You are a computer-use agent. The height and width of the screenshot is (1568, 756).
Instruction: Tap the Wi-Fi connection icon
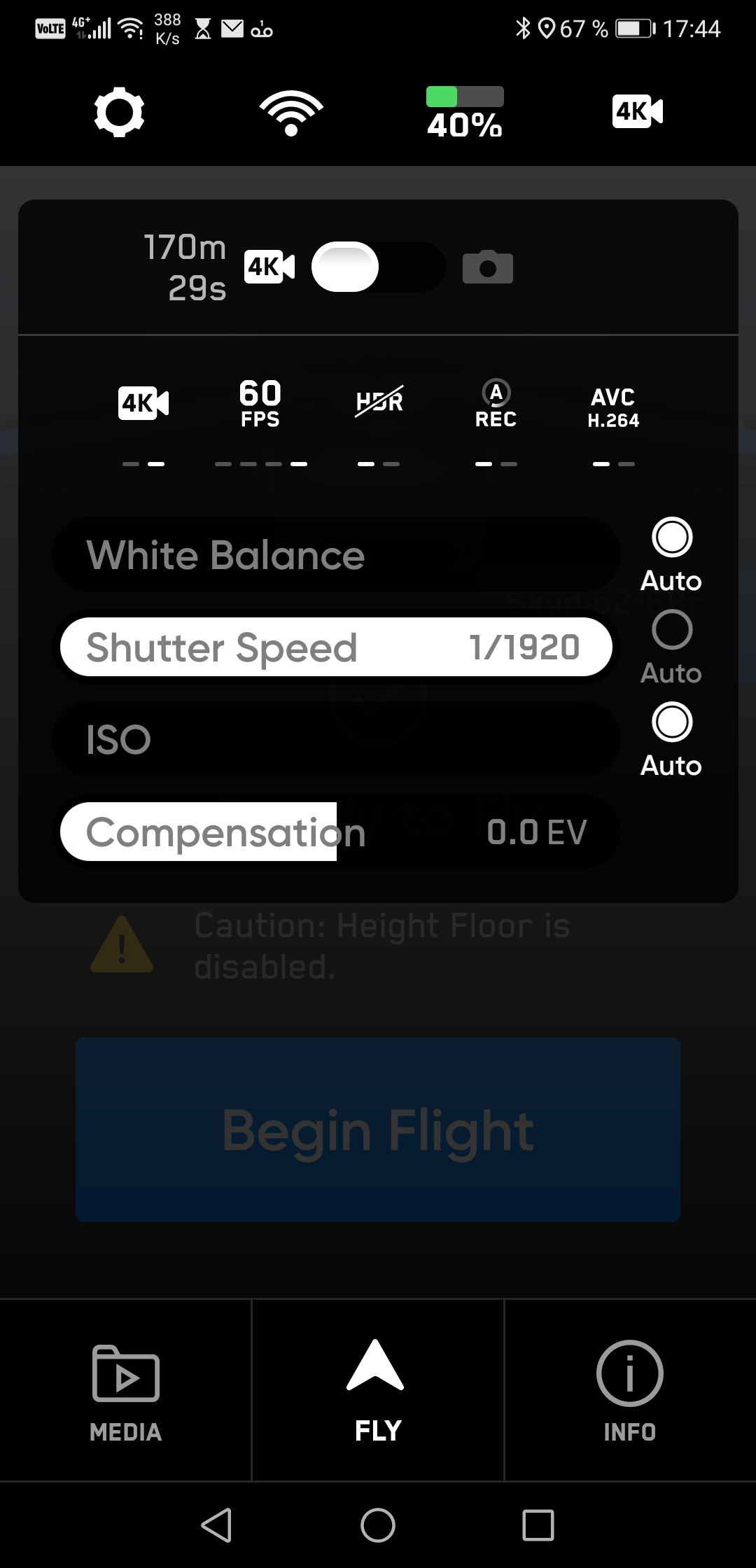pos(291,113)
